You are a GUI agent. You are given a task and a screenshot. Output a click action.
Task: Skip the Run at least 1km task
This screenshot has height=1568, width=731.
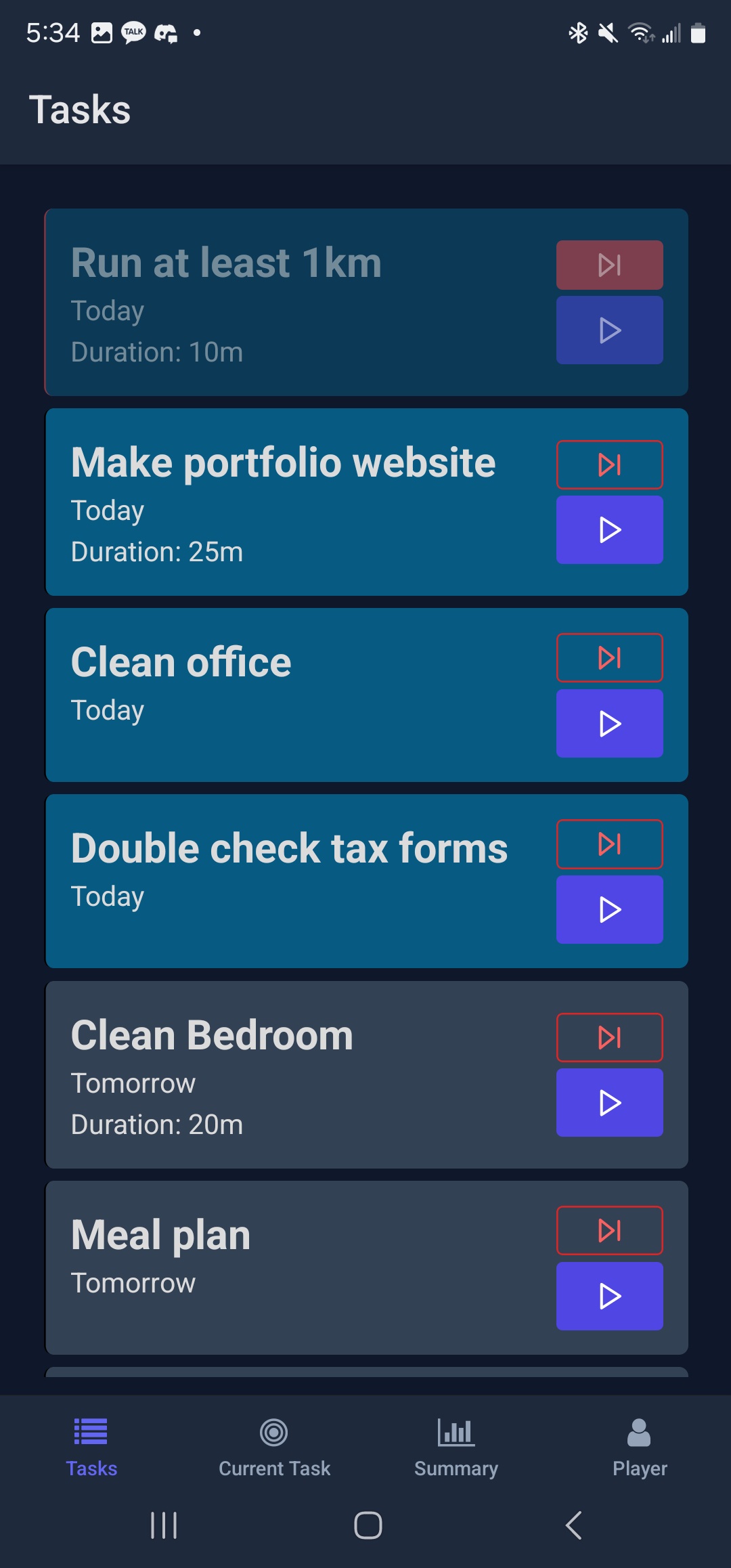[x=609, y=265]
